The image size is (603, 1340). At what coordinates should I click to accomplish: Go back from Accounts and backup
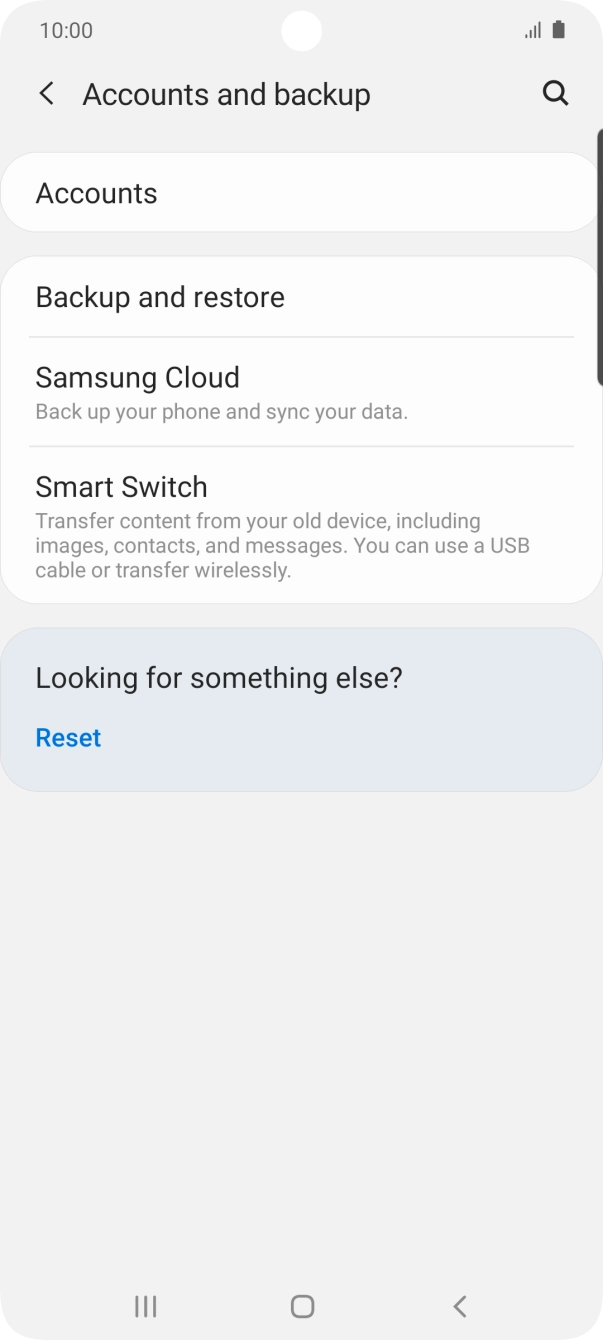coord(46,94)
